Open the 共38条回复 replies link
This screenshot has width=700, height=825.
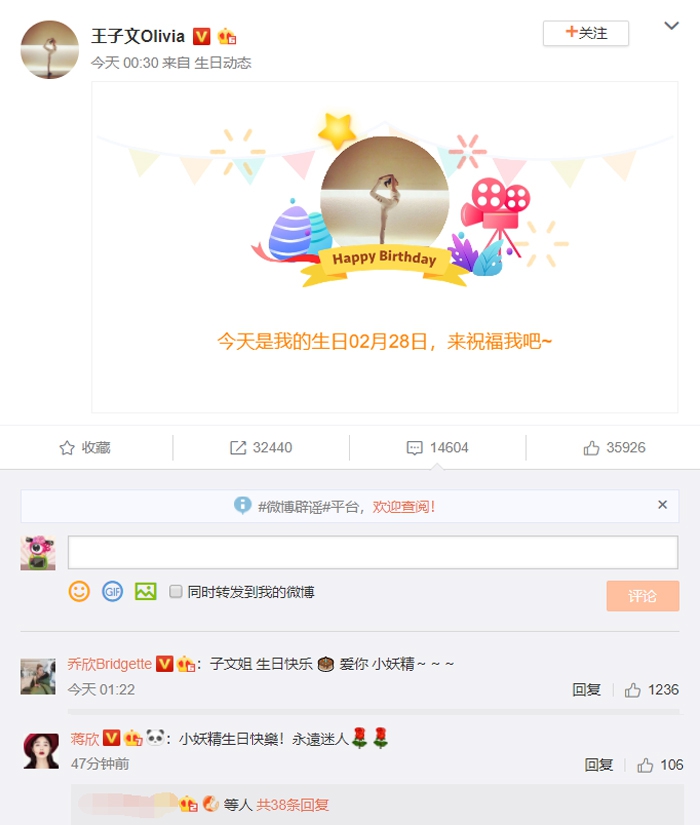[293, 804]
